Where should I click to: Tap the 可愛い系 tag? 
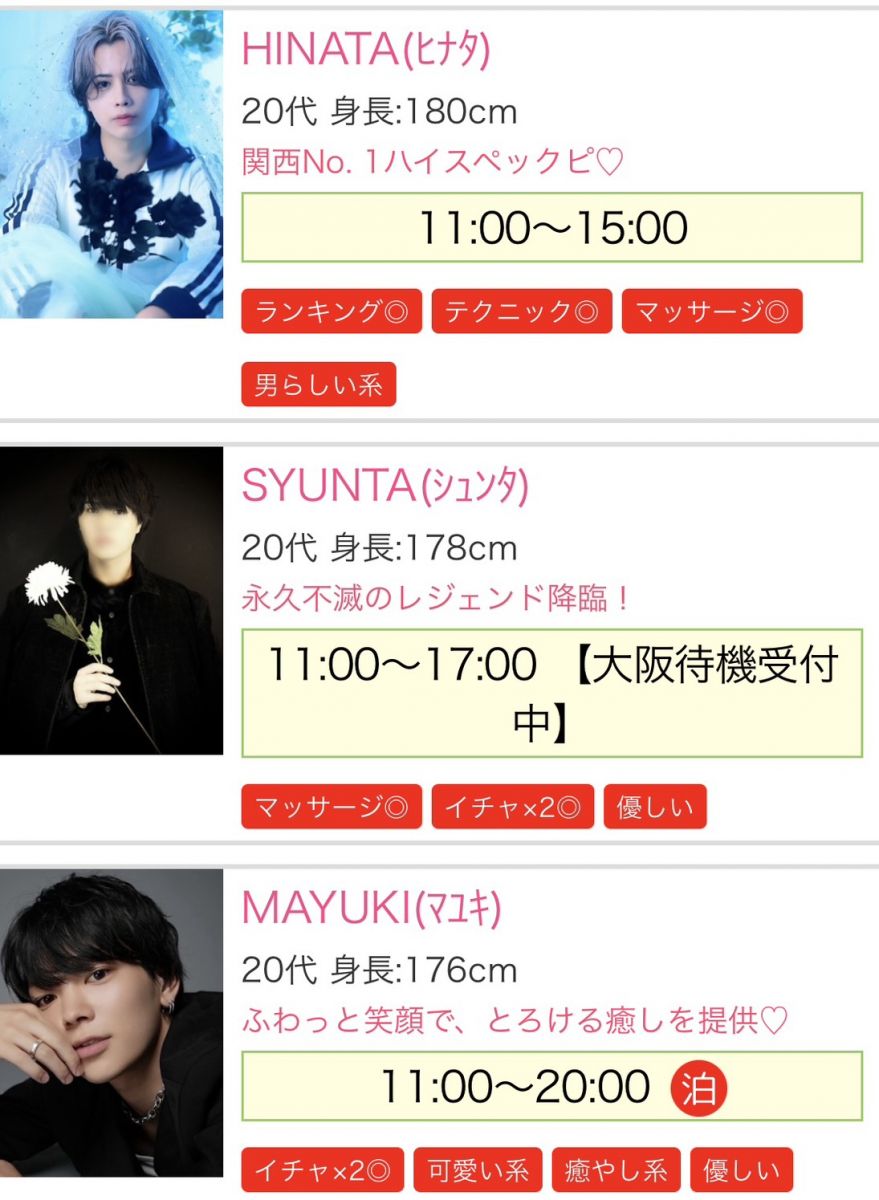tap(477, 1170)
